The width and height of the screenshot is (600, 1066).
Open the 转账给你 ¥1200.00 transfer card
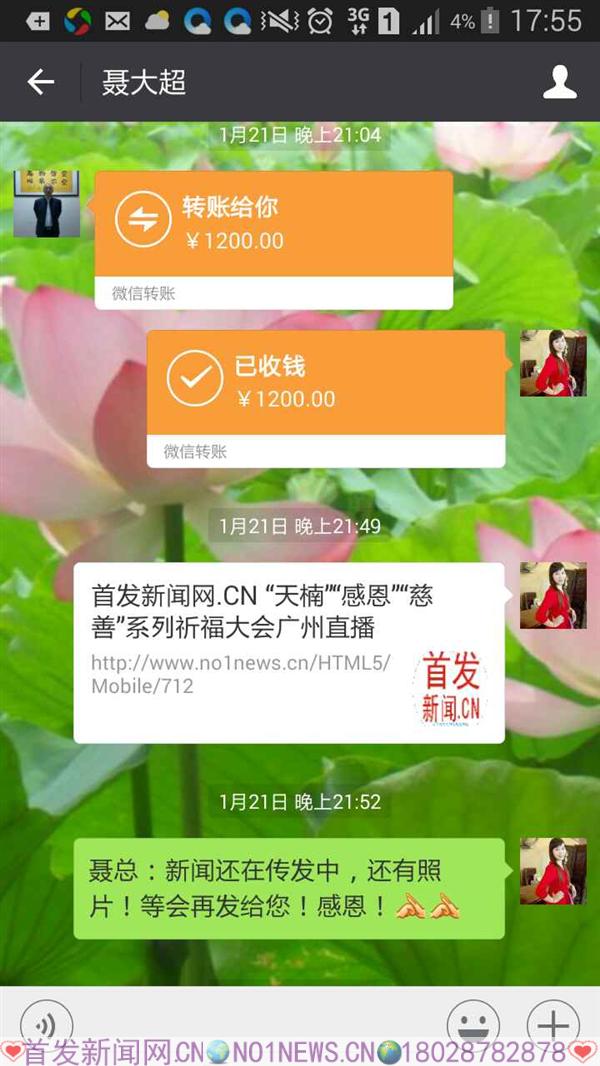click(x=273, y=240)
